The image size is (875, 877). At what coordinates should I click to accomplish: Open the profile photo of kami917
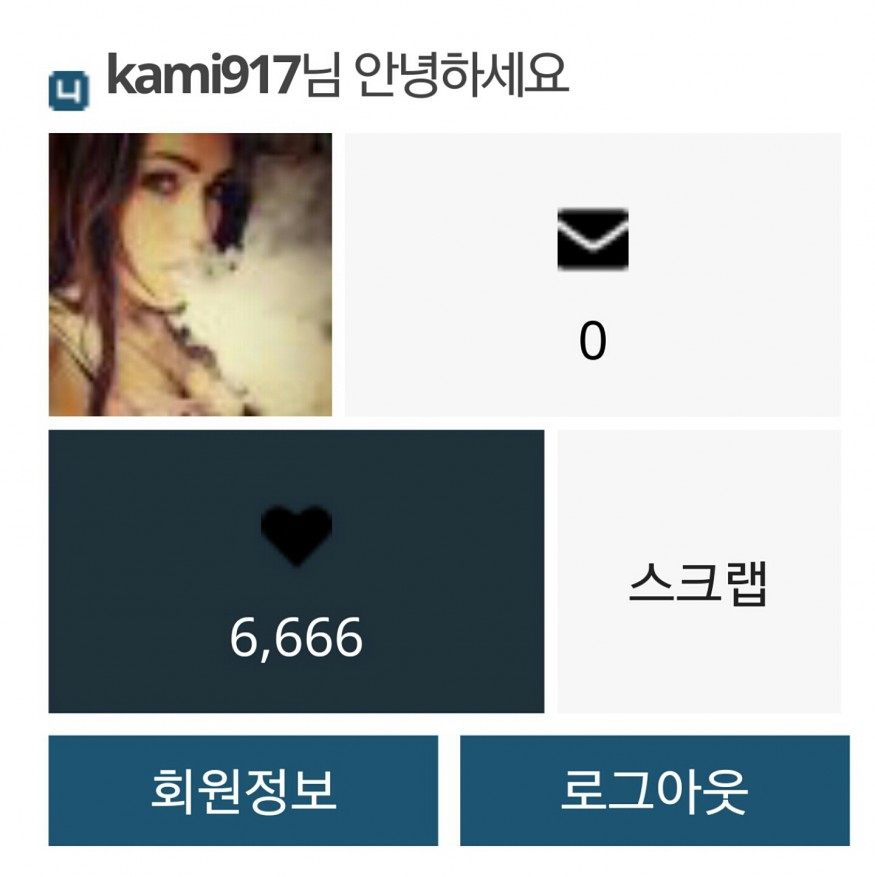point(190,275)
